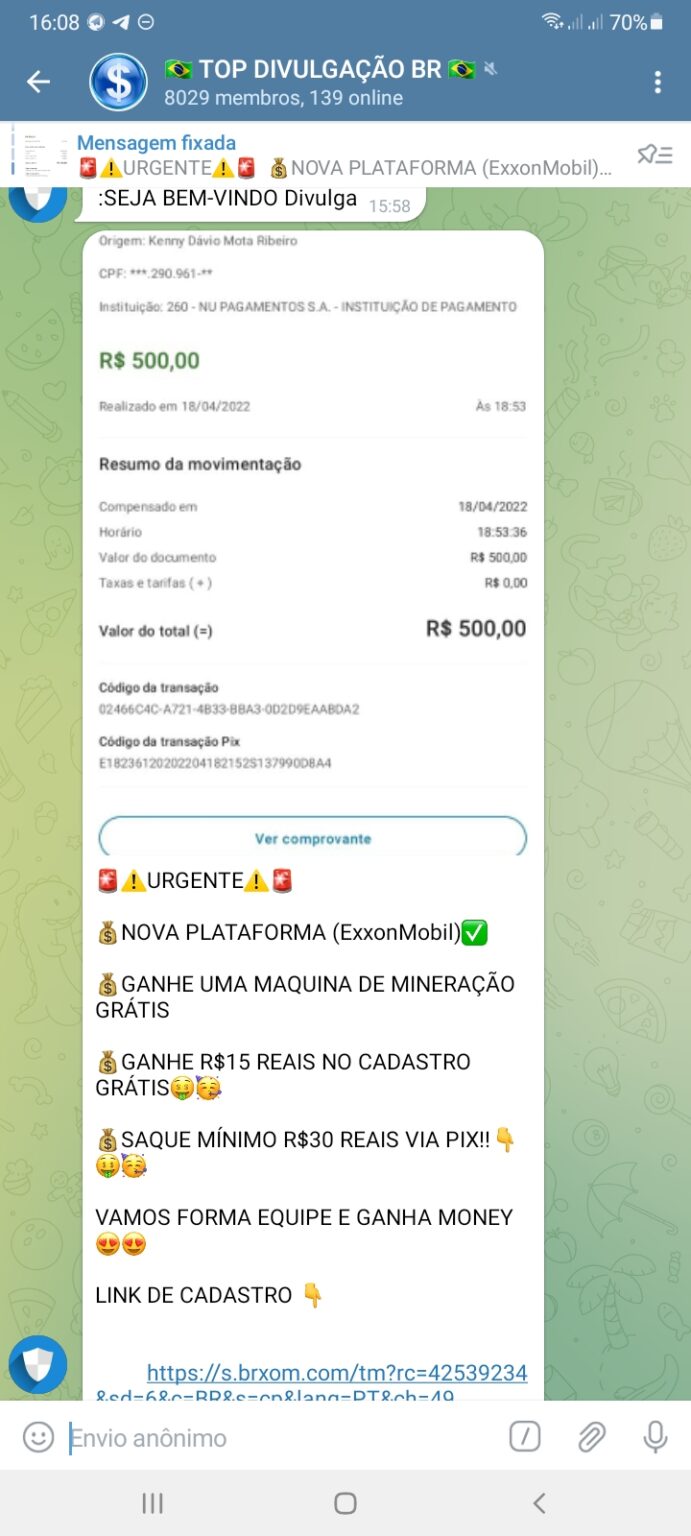Attach a file with the paperclip

click(591, 1438)
